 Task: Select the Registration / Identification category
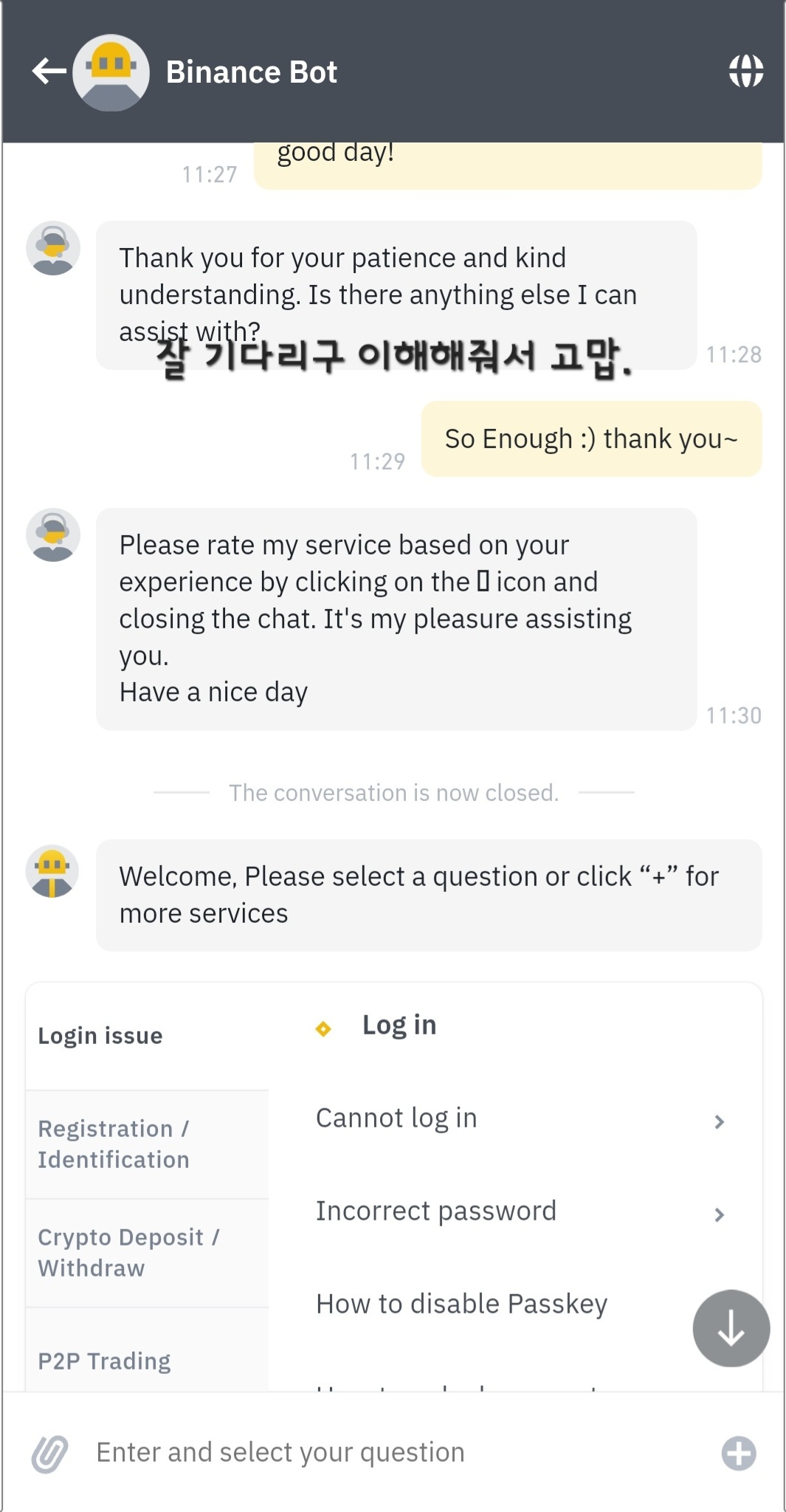[114, 1144]
